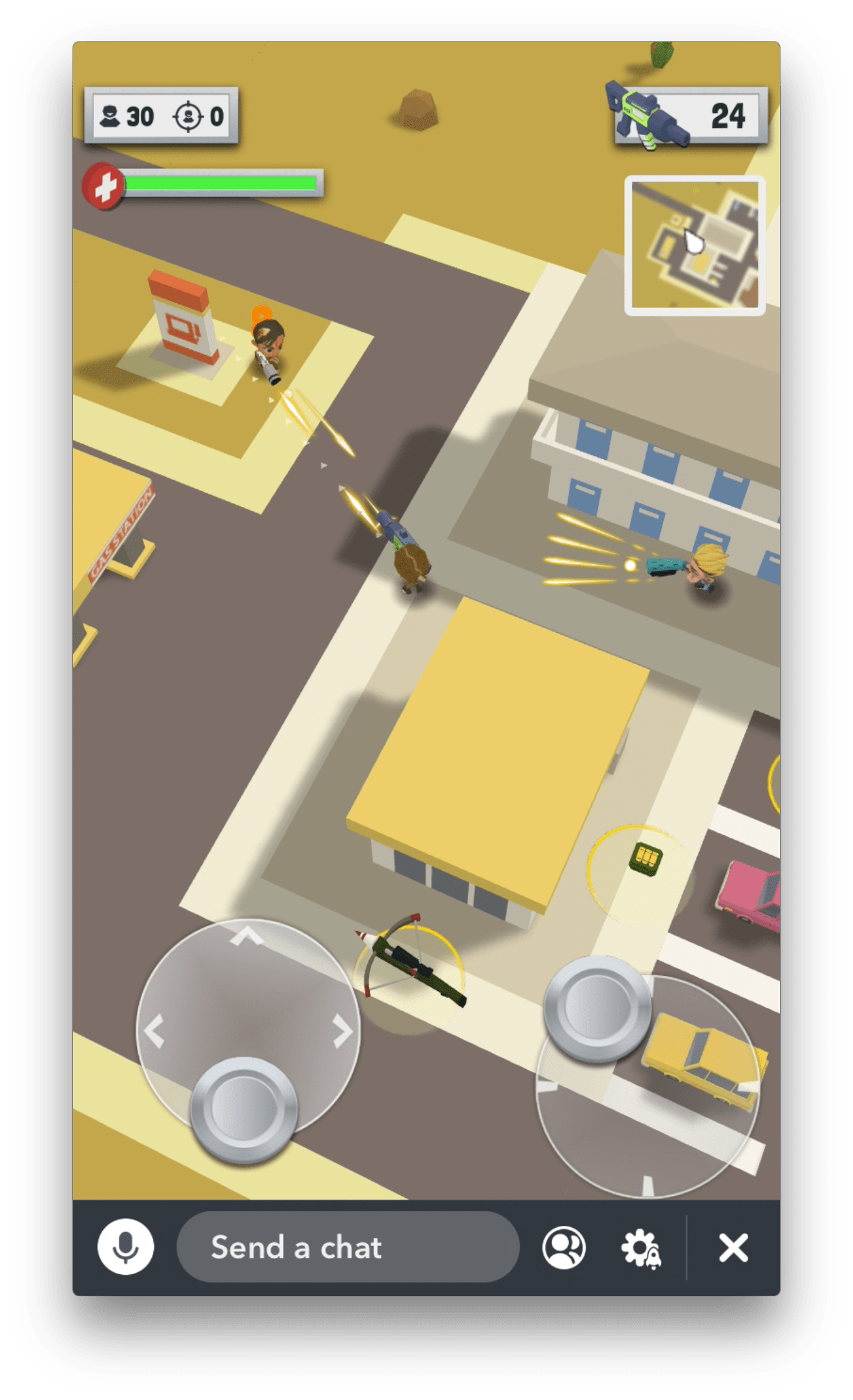Open the friends icon in the bottom bar
The width and height of the screenshot is (853, 1400).
[563, 1247]
